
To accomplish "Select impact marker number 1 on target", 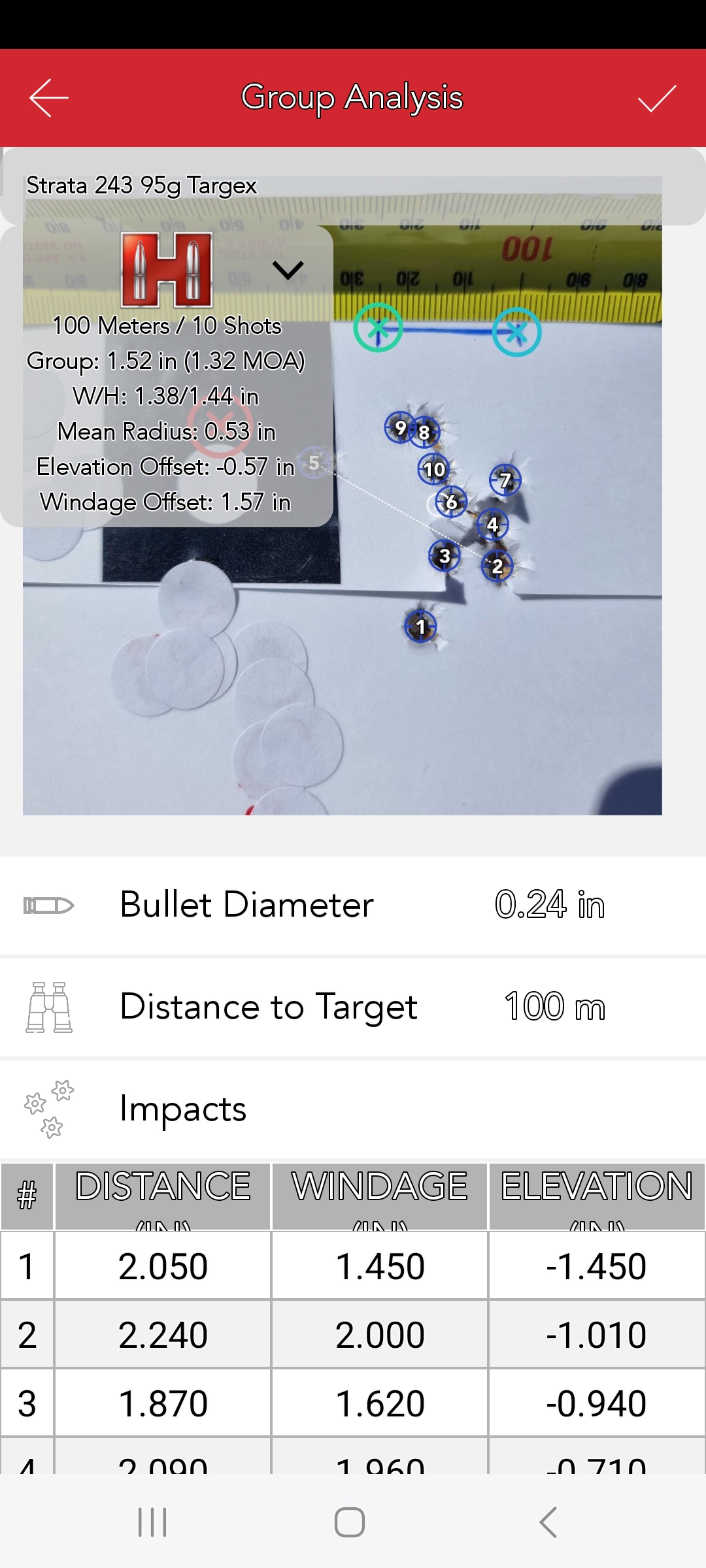I will (x=420, y=627).
